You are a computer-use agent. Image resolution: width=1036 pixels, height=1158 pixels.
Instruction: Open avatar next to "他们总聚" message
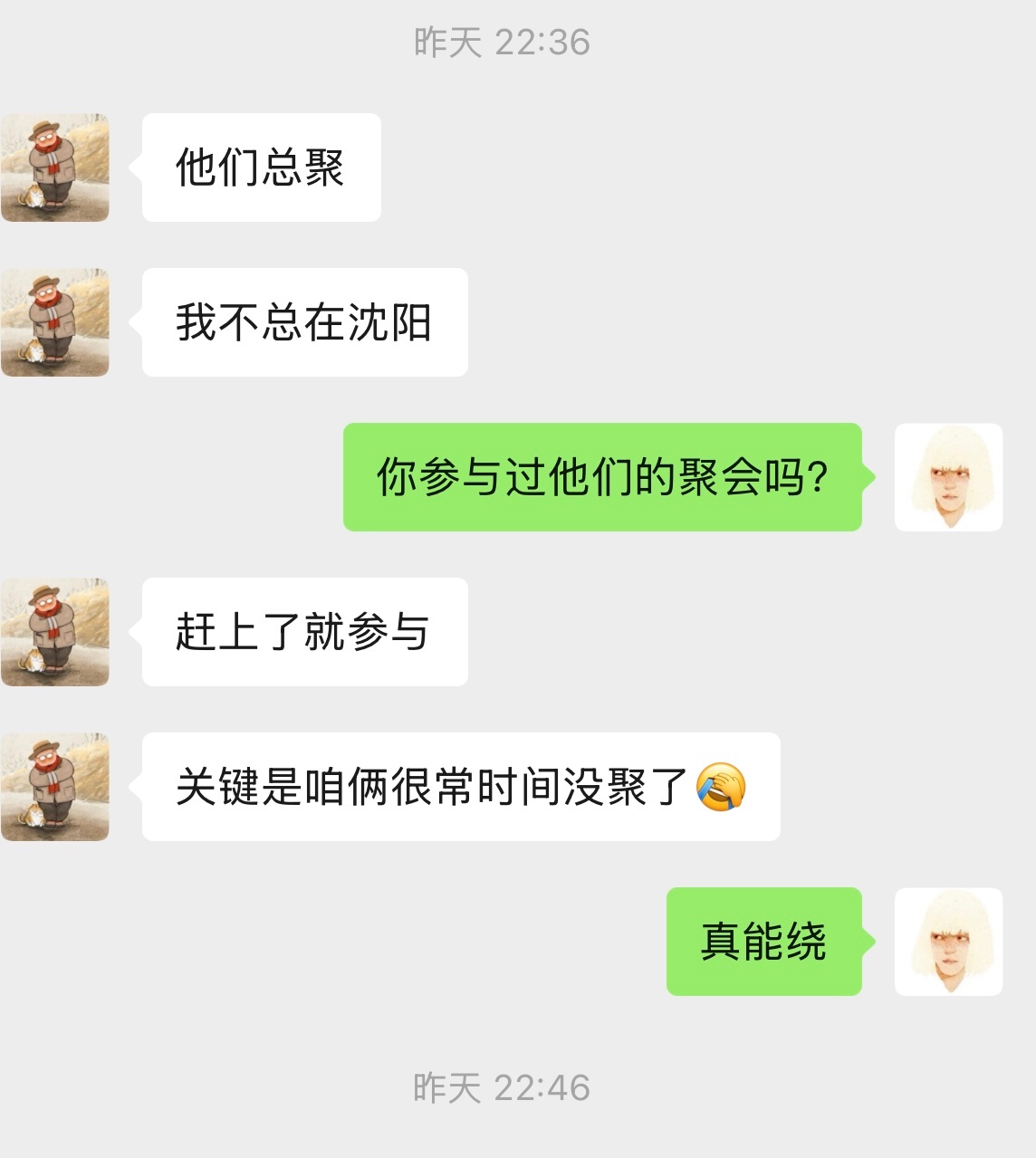[55, 167]
